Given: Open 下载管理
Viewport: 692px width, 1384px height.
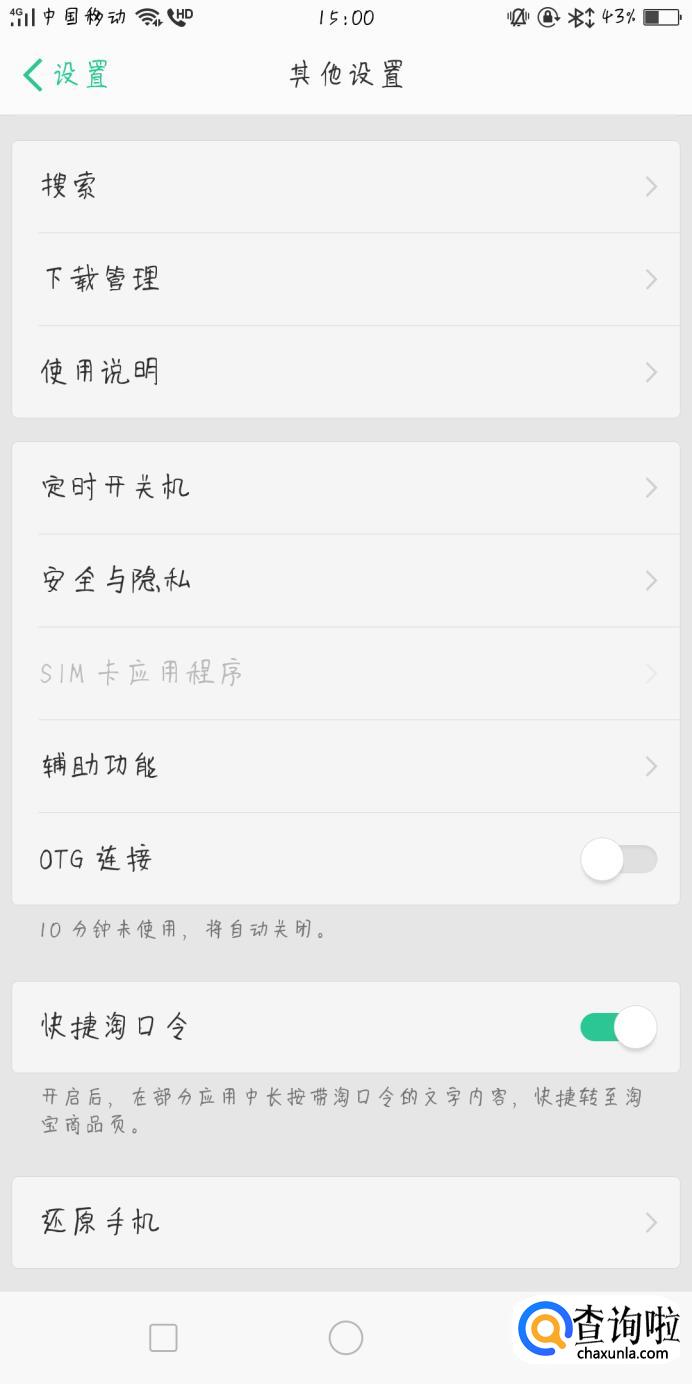Looking at the screenshot, I should tap(346, 279).
